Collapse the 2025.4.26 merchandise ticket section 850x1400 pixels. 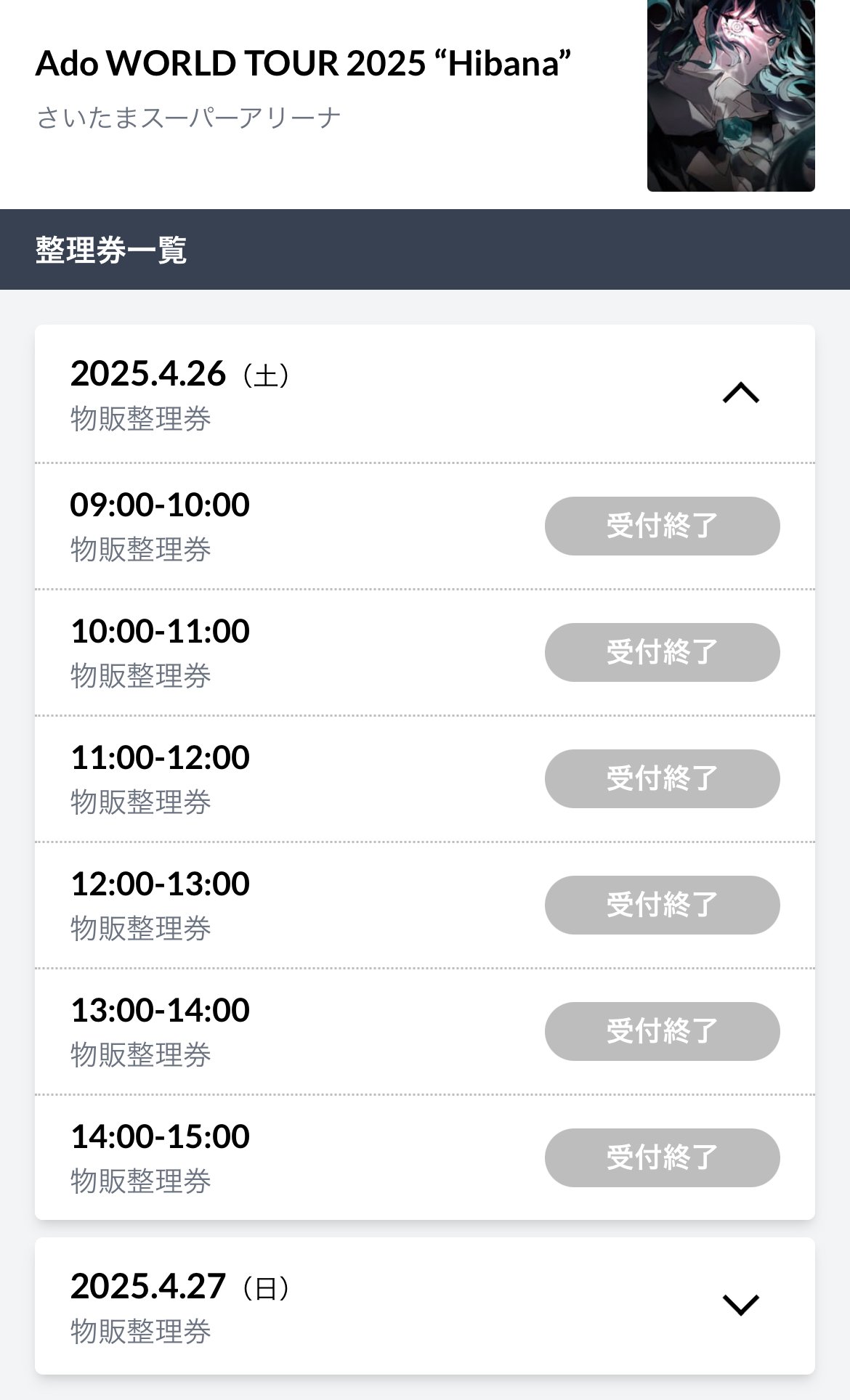pos(740,394)
